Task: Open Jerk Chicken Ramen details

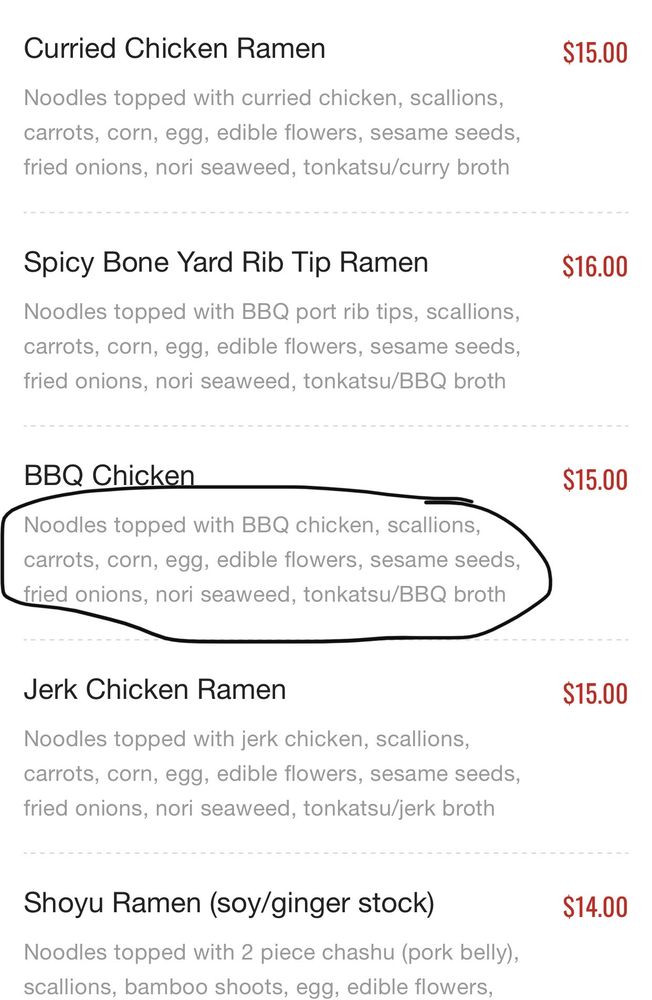Action: tap(155, 690)
